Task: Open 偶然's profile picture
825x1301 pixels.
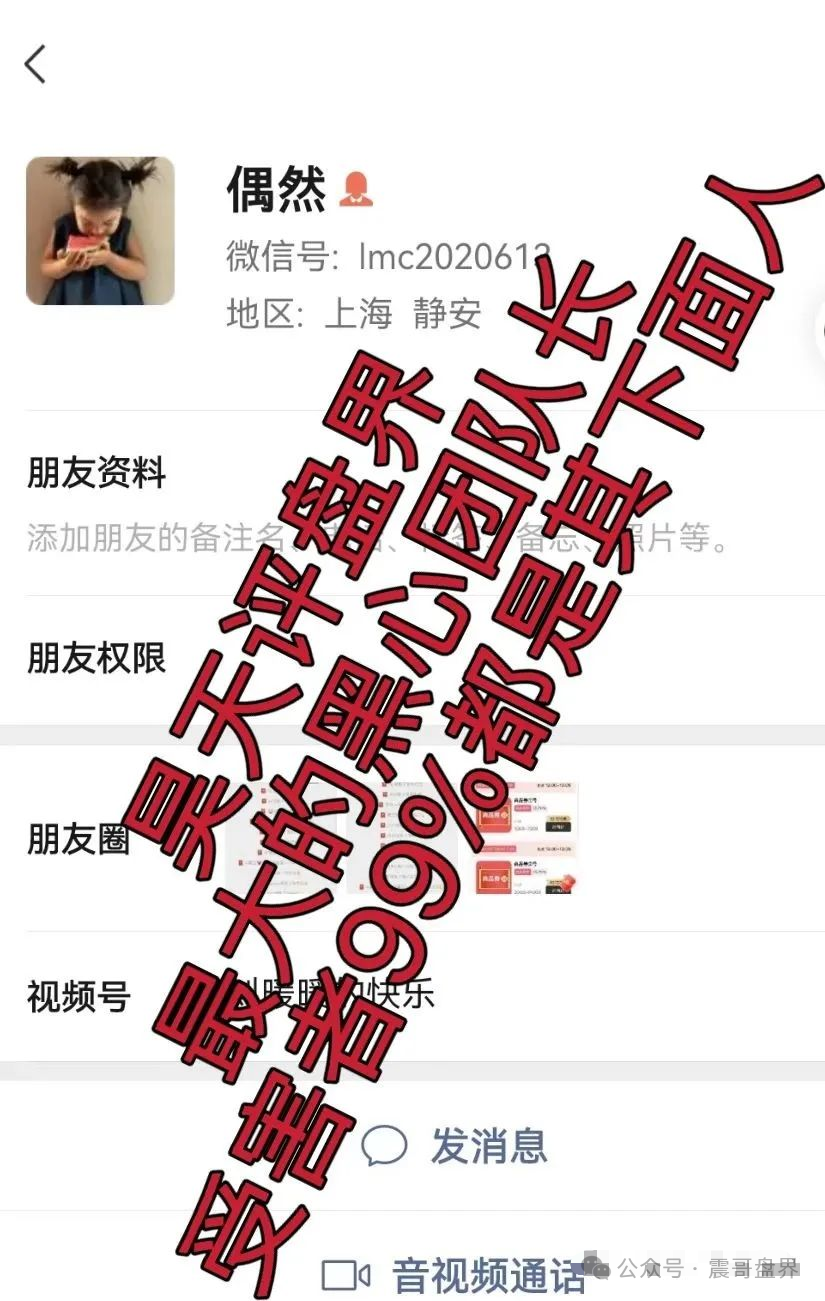Action: tap(100, 231)
